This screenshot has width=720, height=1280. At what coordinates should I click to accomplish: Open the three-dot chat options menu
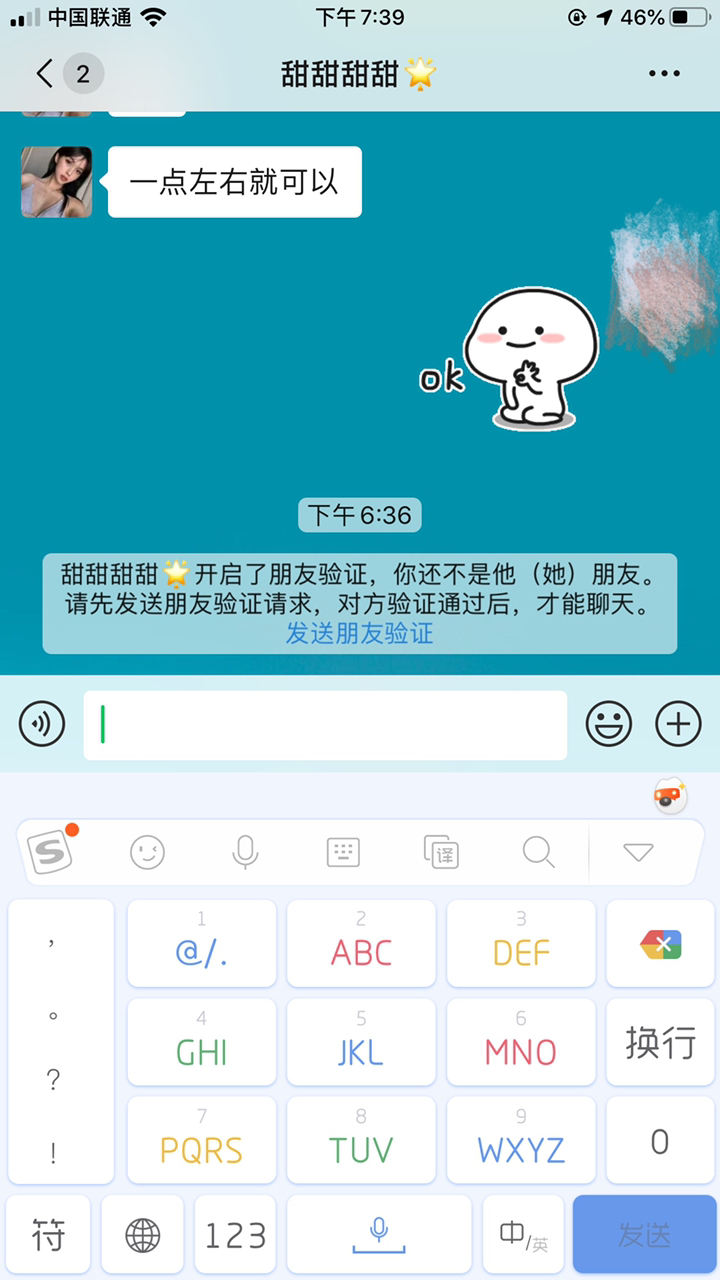[664, 73]
